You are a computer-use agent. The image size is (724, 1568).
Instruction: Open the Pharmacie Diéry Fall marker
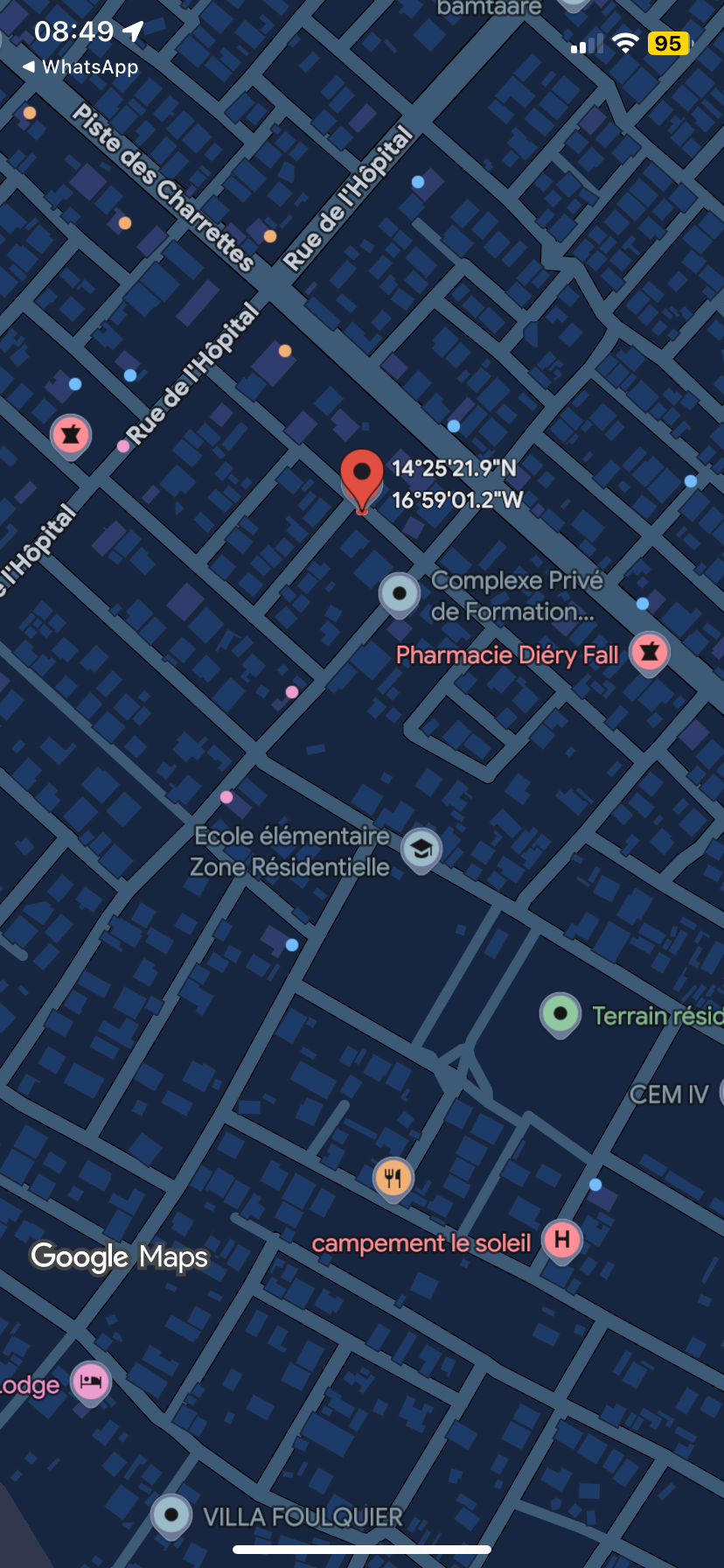[650, 653]
